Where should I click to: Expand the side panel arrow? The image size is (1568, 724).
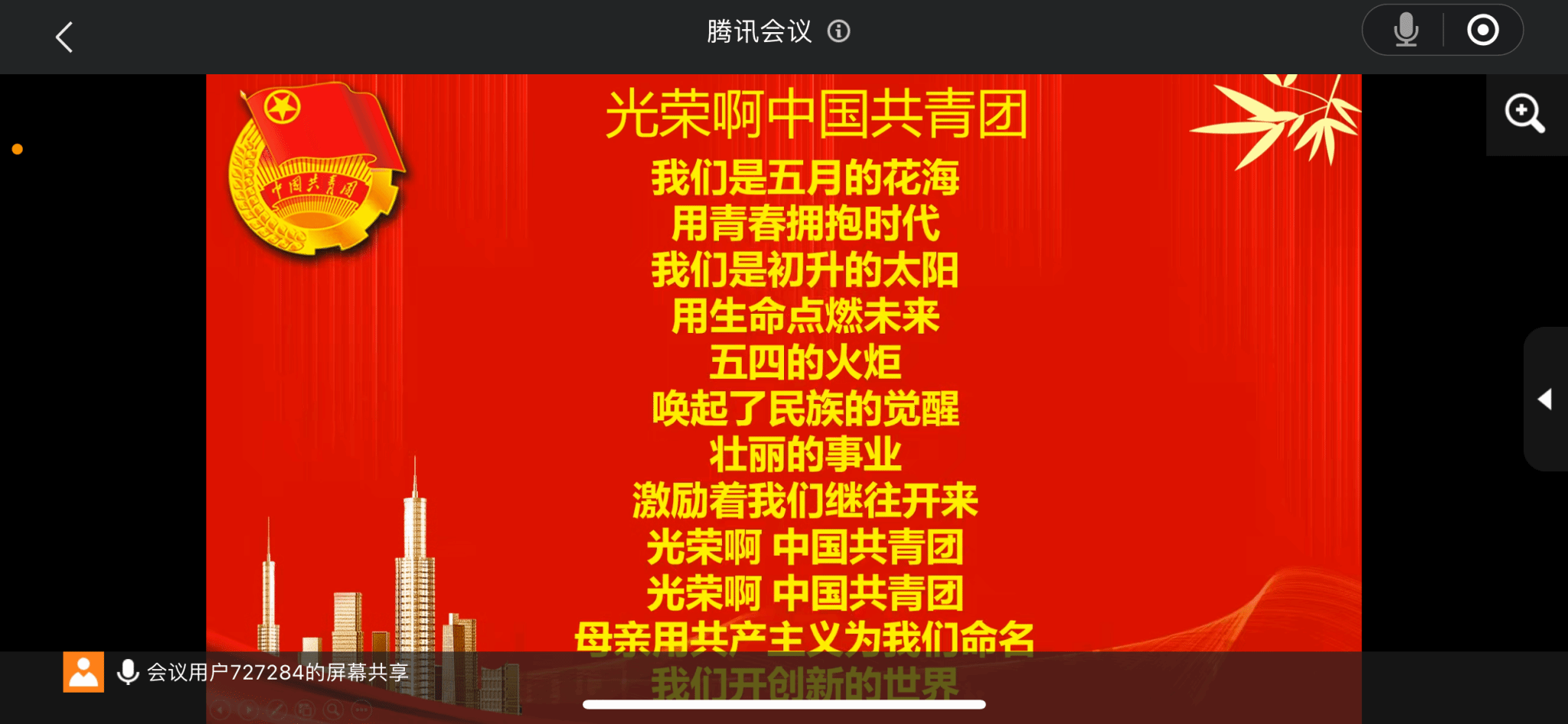pyautogui.click(x=1545, y=399)
